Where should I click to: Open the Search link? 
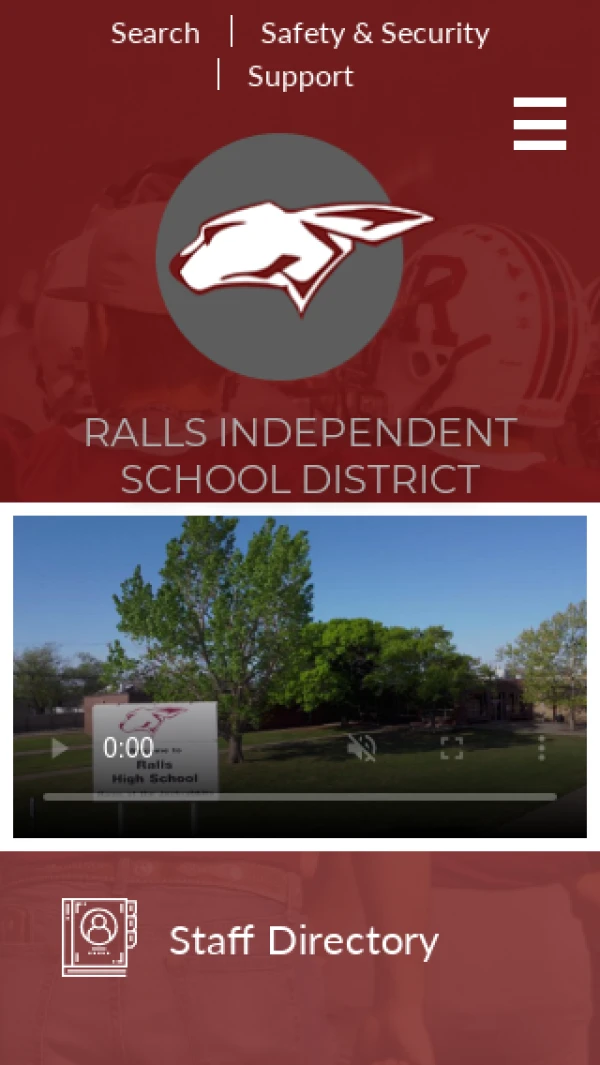(x=155, y=33)
